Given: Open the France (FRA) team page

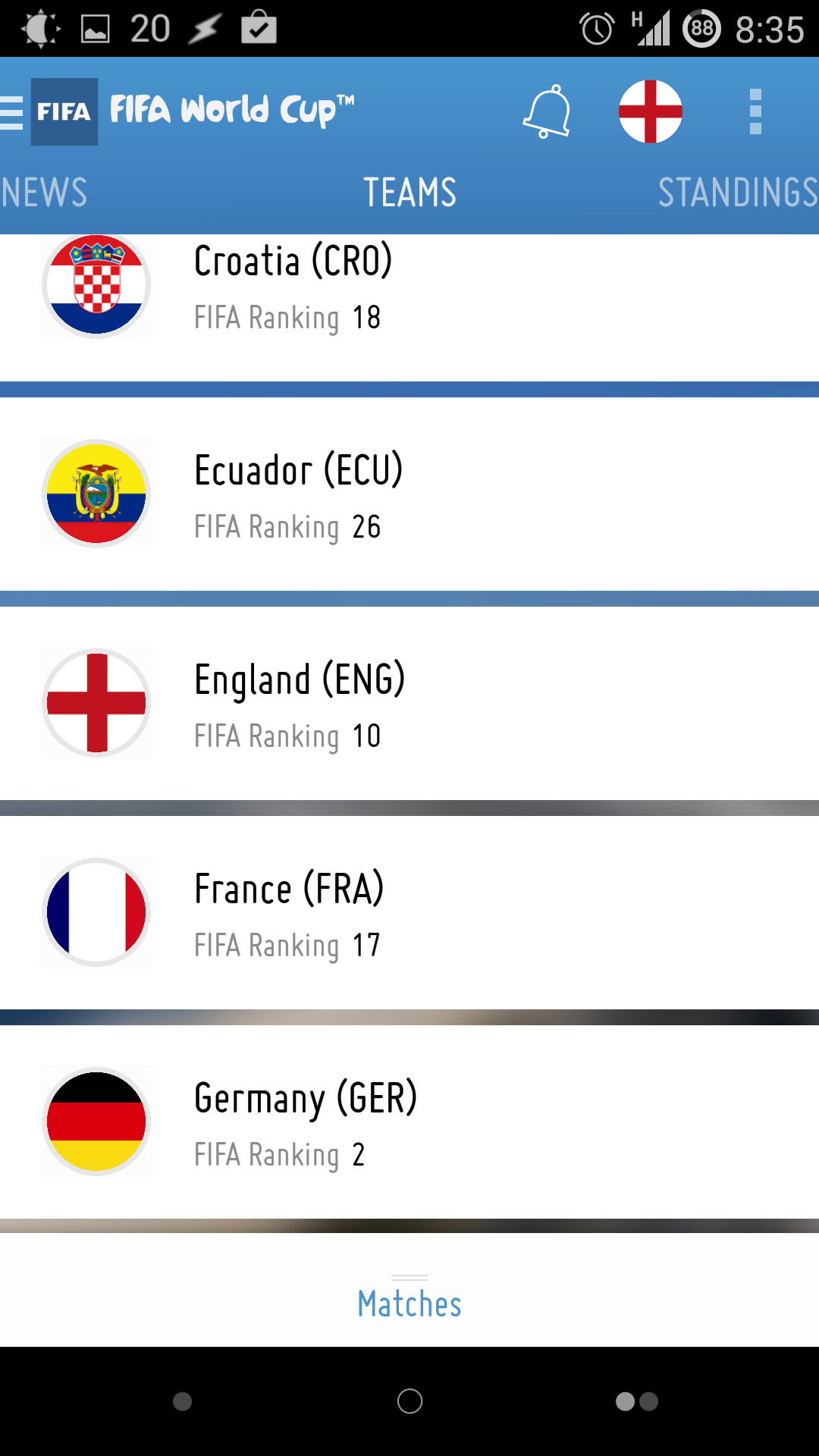Looking at the screenshot, I should 409,912.
